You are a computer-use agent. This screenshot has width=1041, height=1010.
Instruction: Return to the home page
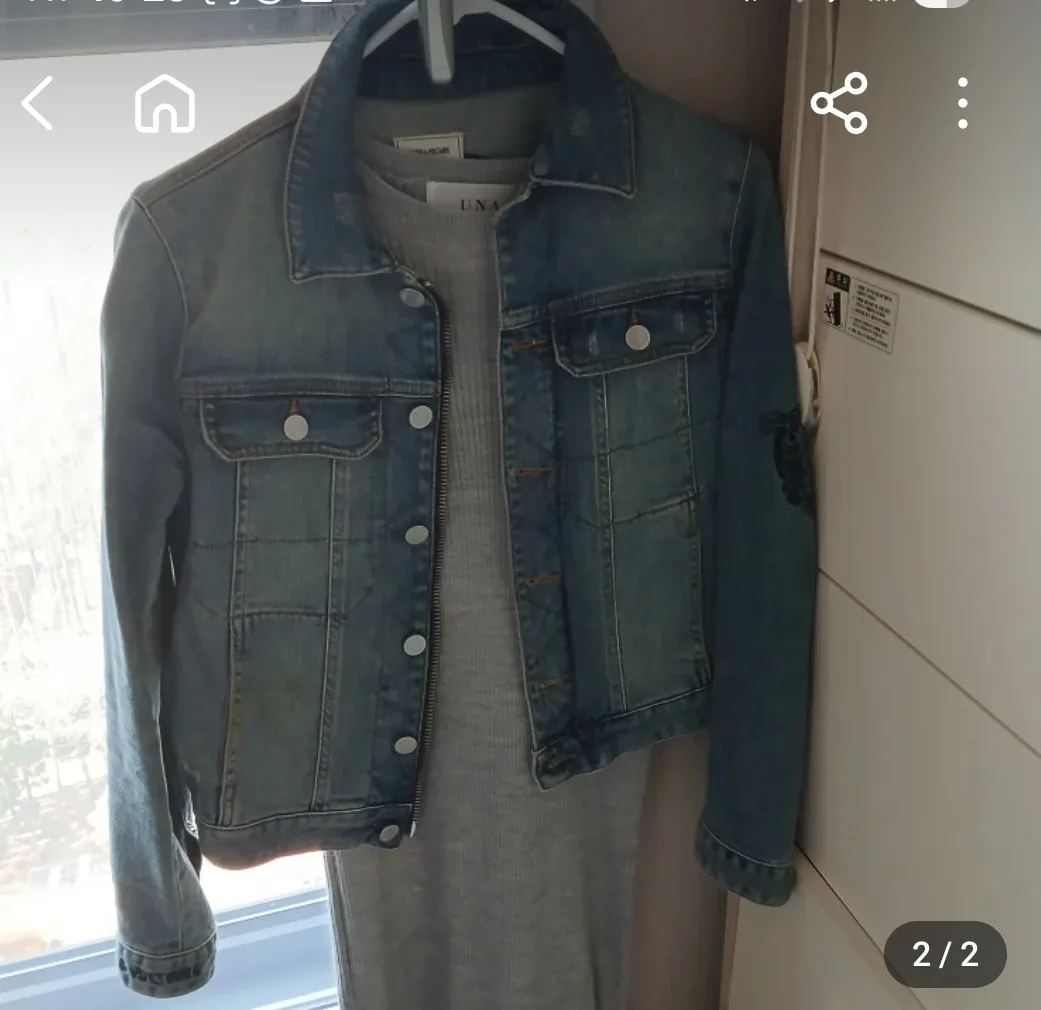pos(165,104)
